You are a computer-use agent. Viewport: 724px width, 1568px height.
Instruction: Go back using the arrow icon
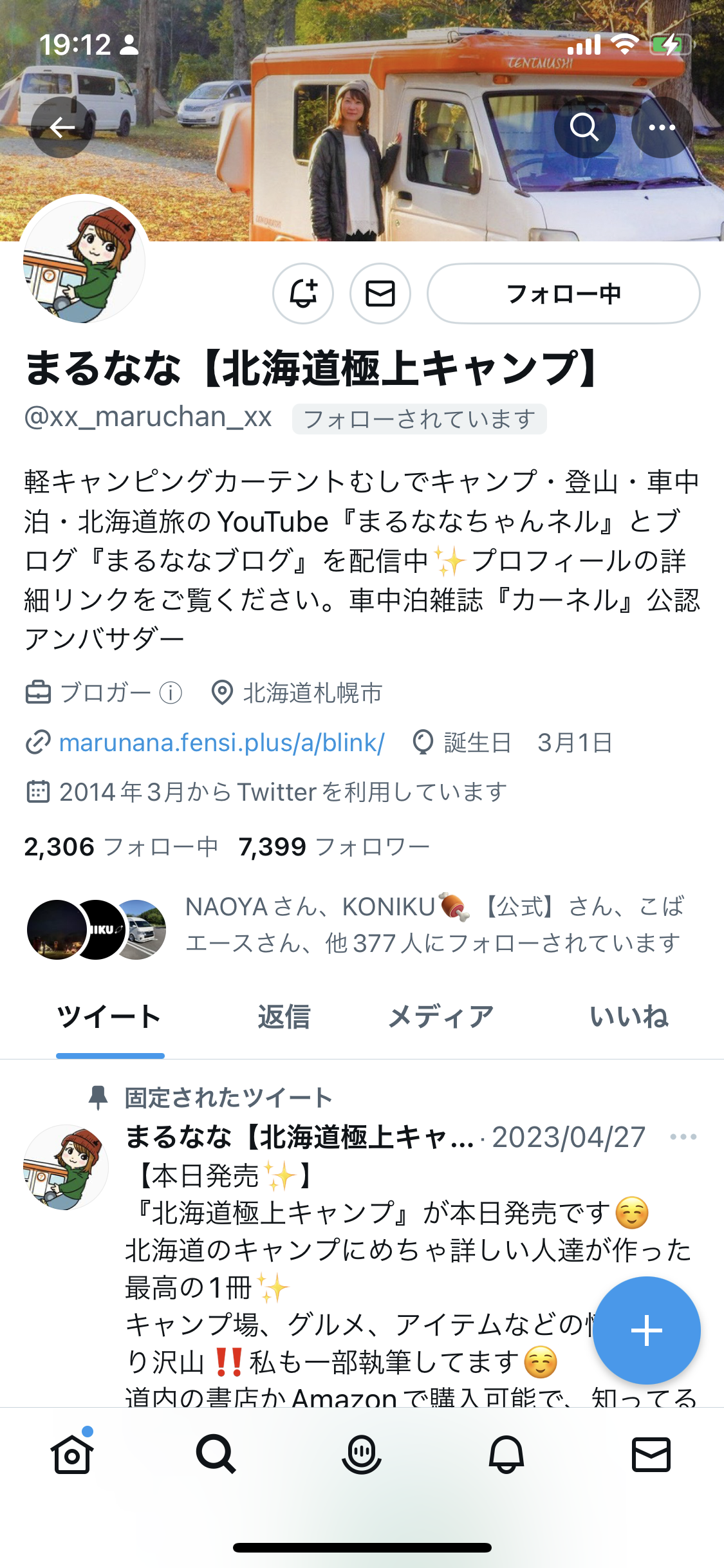62,127
